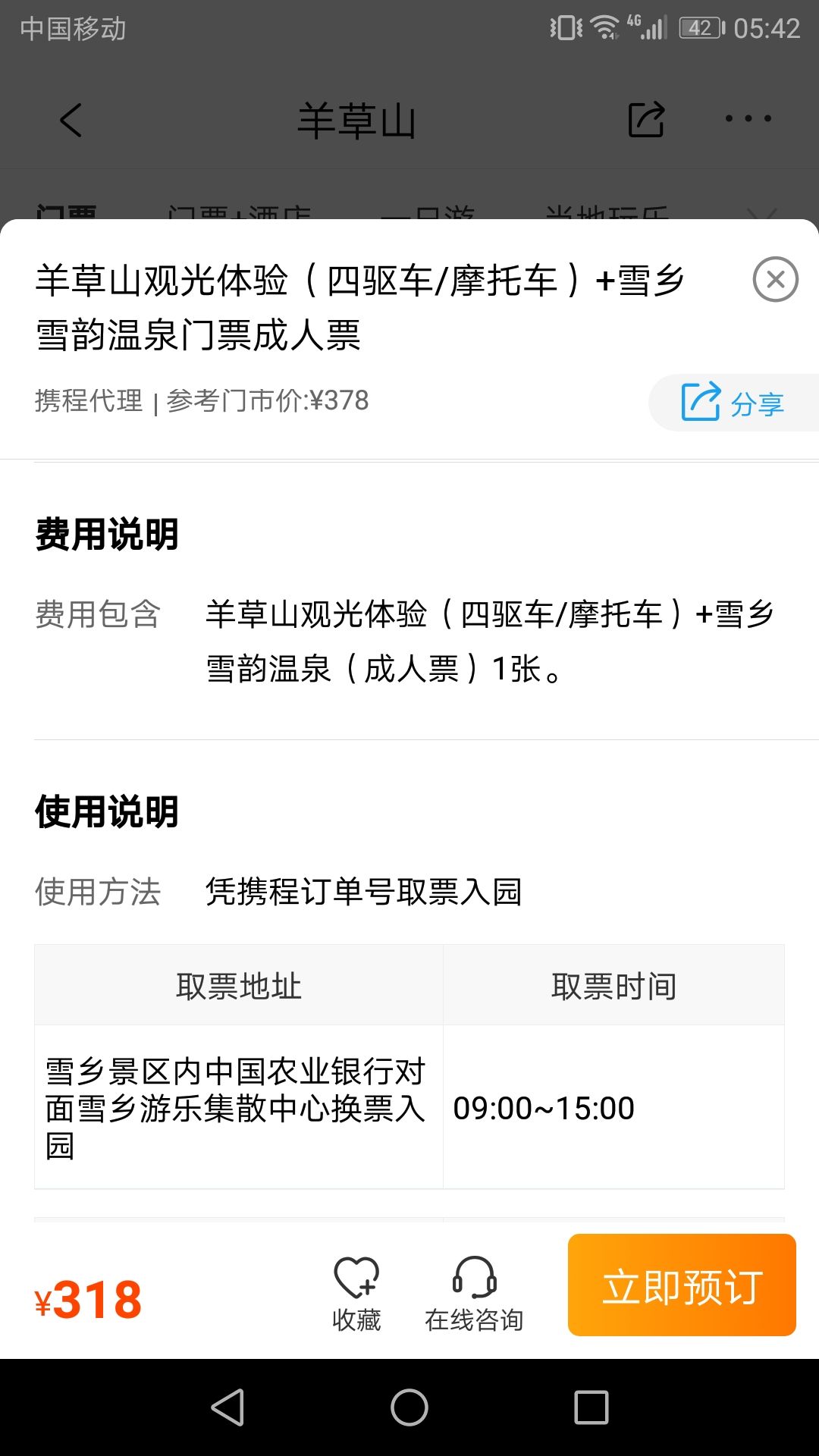
Task: Open the share icon in the top bar
Action: pyautogui.click(x=646, y=120)
